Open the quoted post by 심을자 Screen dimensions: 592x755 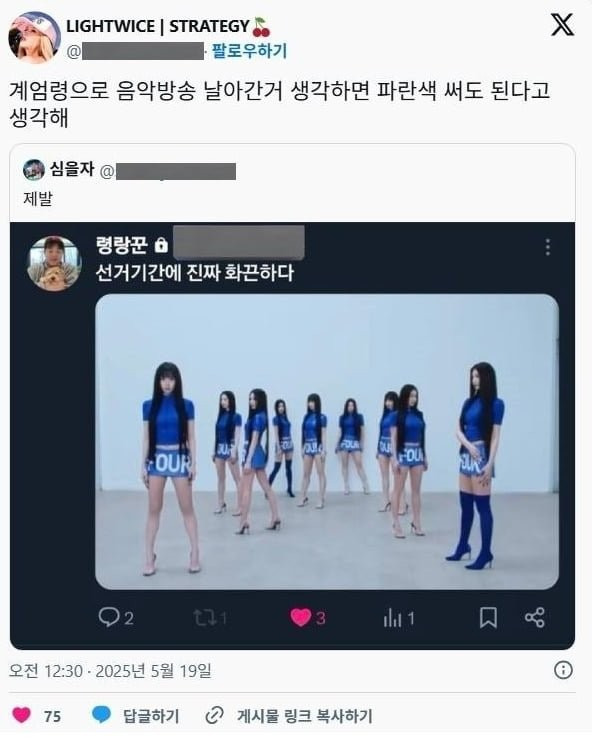point(292,396)
